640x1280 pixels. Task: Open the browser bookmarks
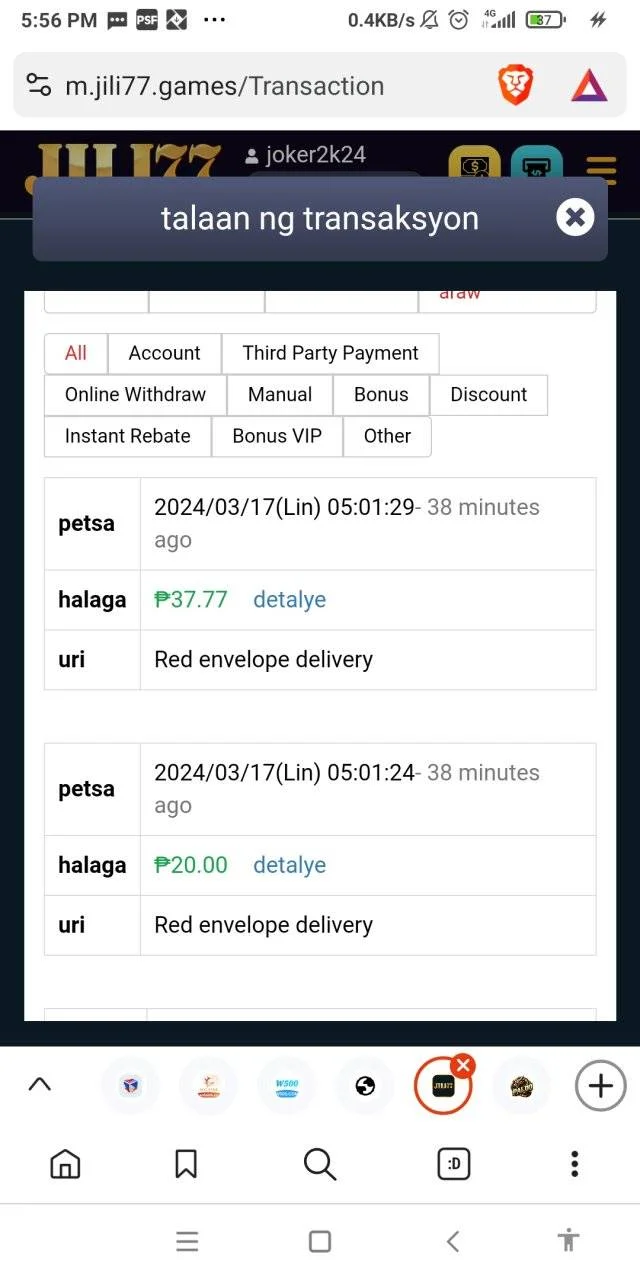point(186,1163)
